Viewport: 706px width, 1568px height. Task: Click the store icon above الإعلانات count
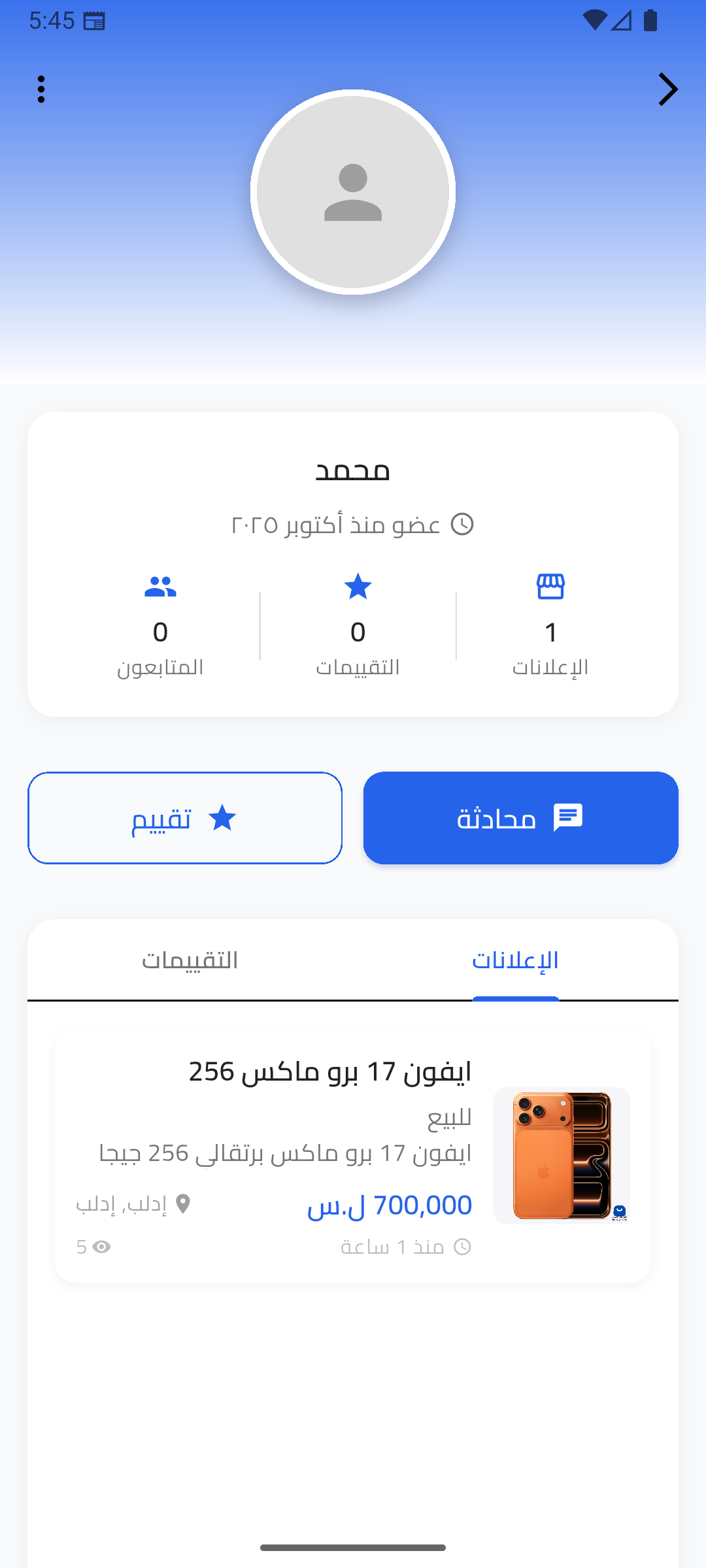click(552, 587)
